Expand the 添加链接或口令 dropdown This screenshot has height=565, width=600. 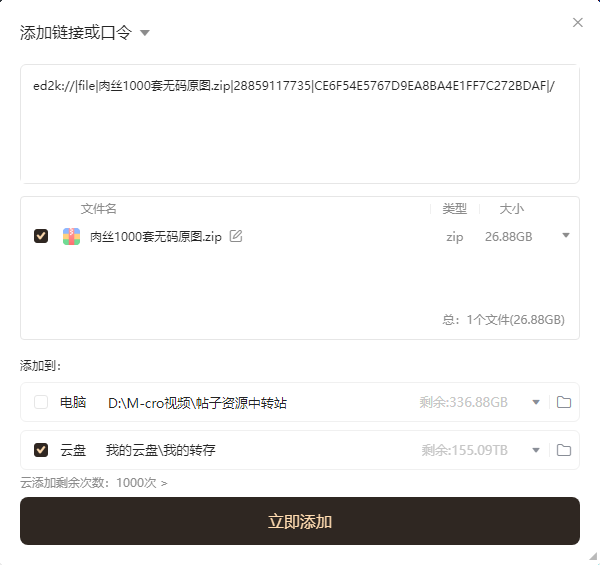coord(145,33)
